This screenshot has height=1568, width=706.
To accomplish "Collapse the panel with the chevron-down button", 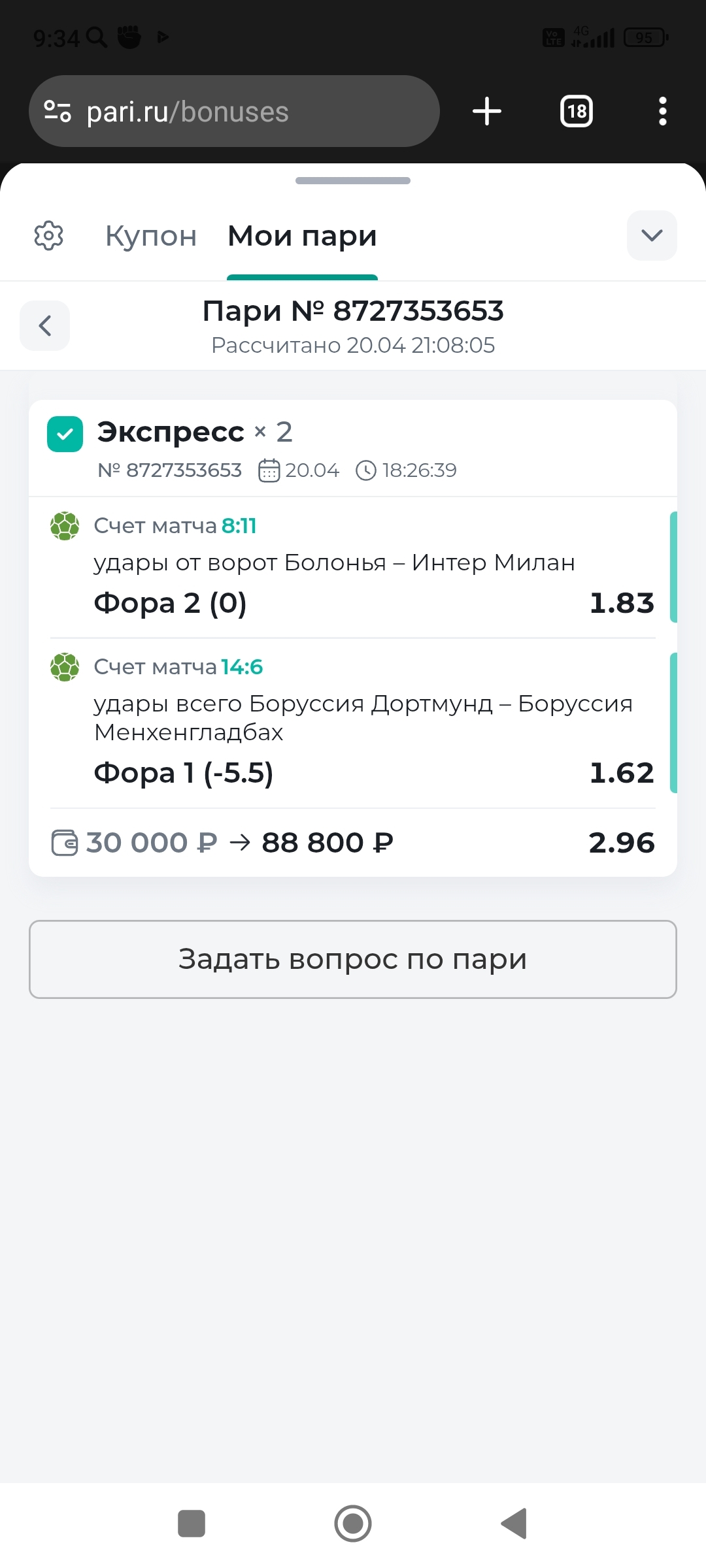I will [652, 235].
